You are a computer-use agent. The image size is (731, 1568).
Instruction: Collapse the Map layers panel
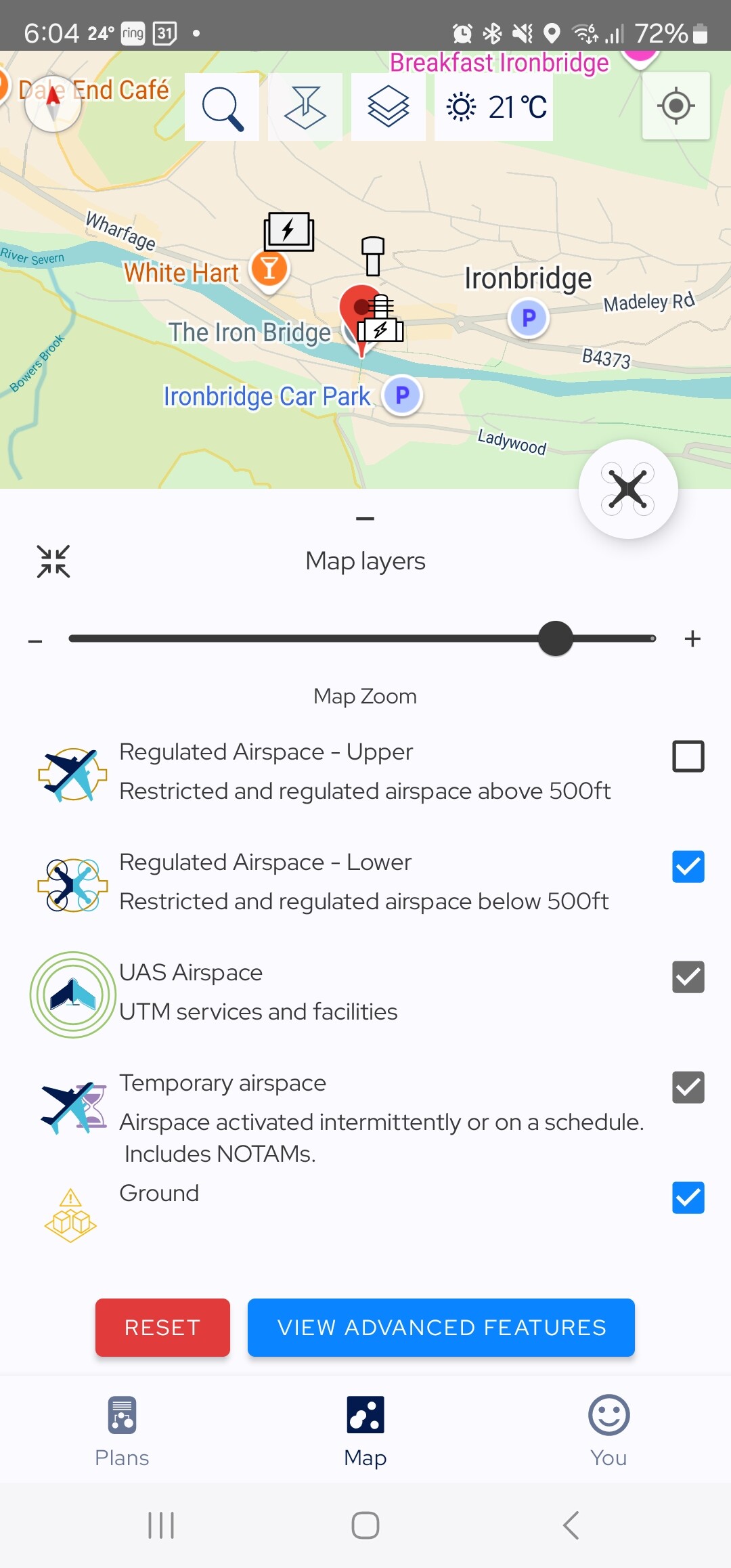click(53, 561)
